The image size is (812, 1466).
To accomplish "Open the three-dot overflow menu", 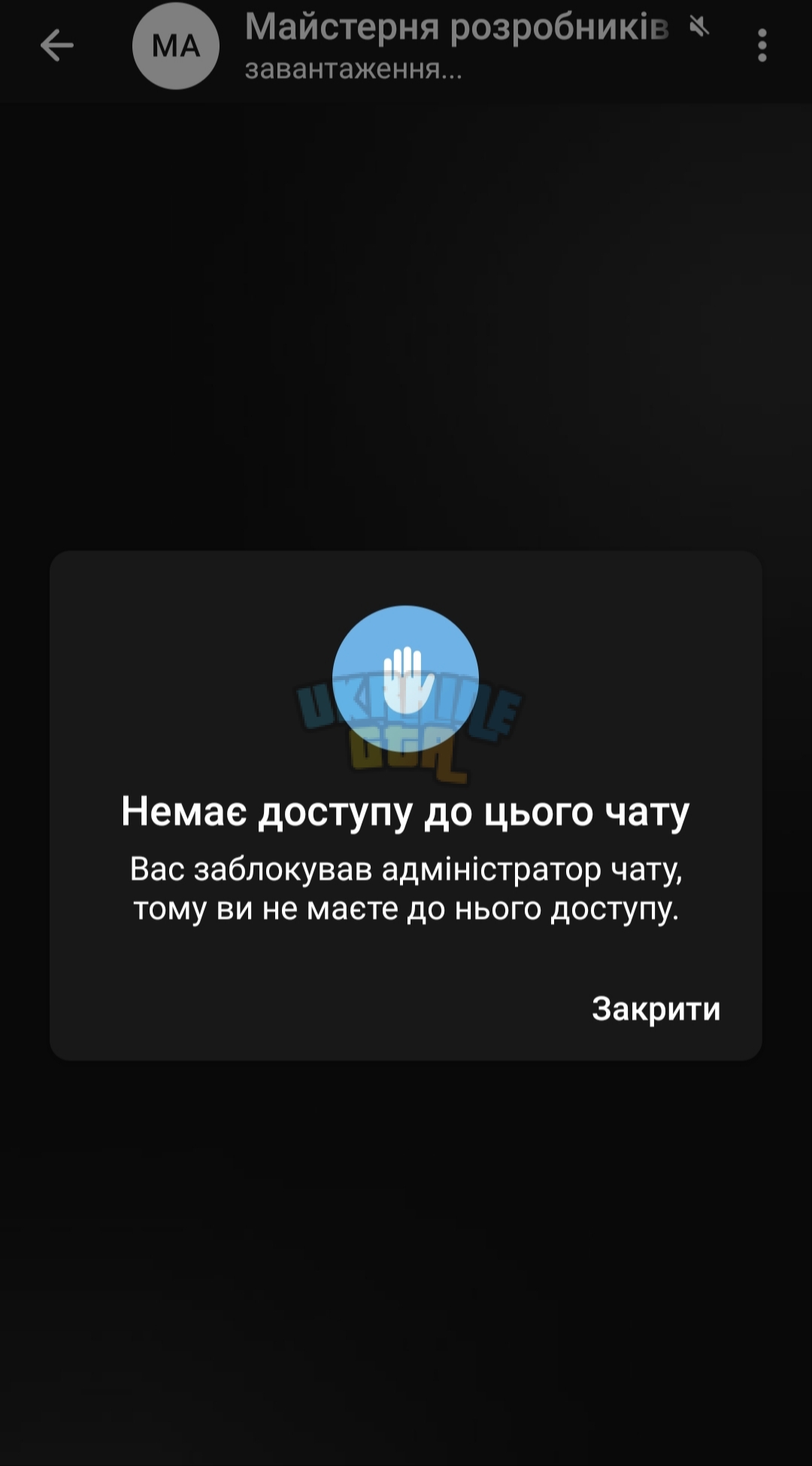I will (x=762, y=46).
